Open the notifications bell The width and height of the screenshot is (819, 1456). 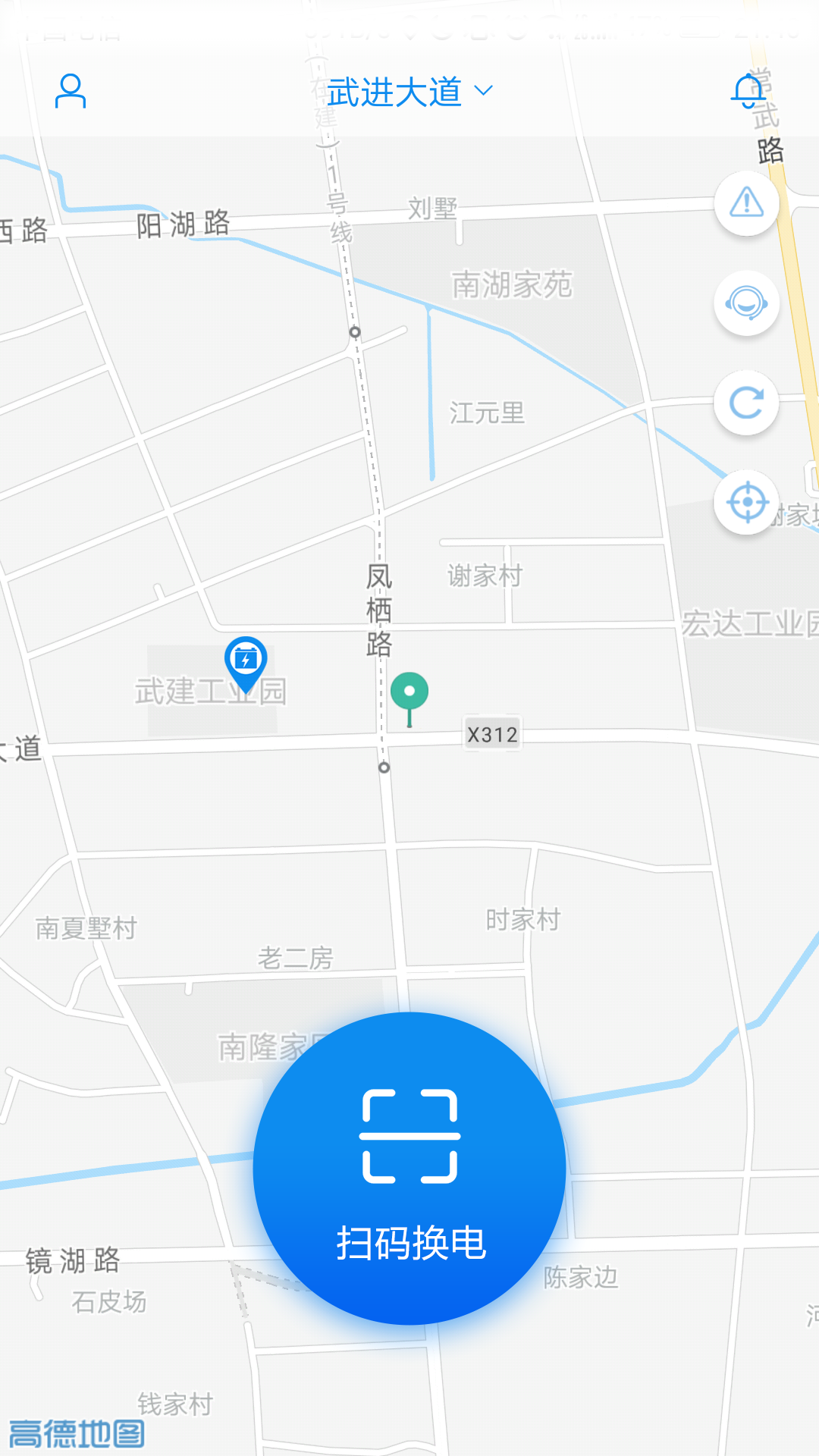[x=748, y=91]
